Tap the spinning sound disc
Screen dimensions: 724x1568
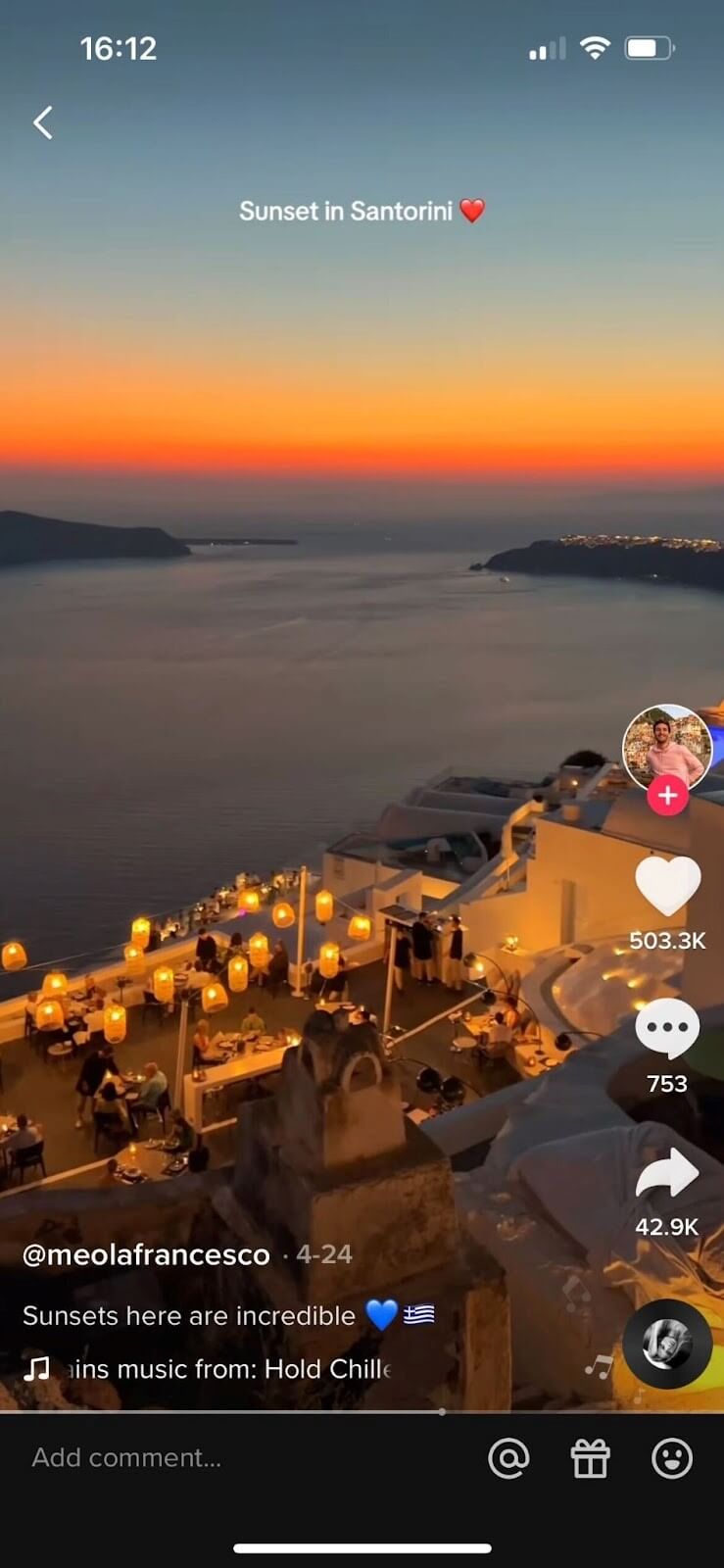pos(667,1344)
